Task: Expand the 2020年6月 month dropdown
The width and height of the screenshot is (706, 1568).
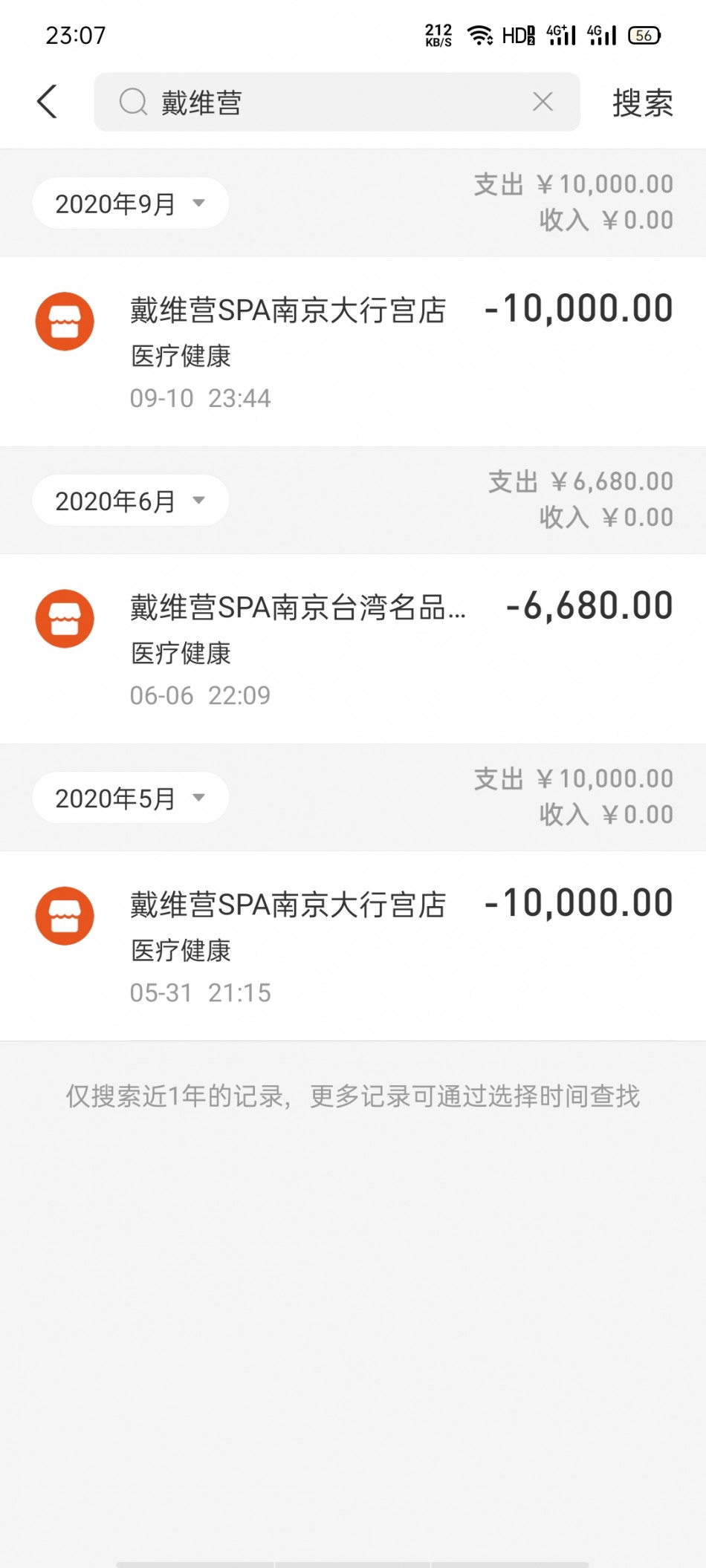Action: coord(130,501)
